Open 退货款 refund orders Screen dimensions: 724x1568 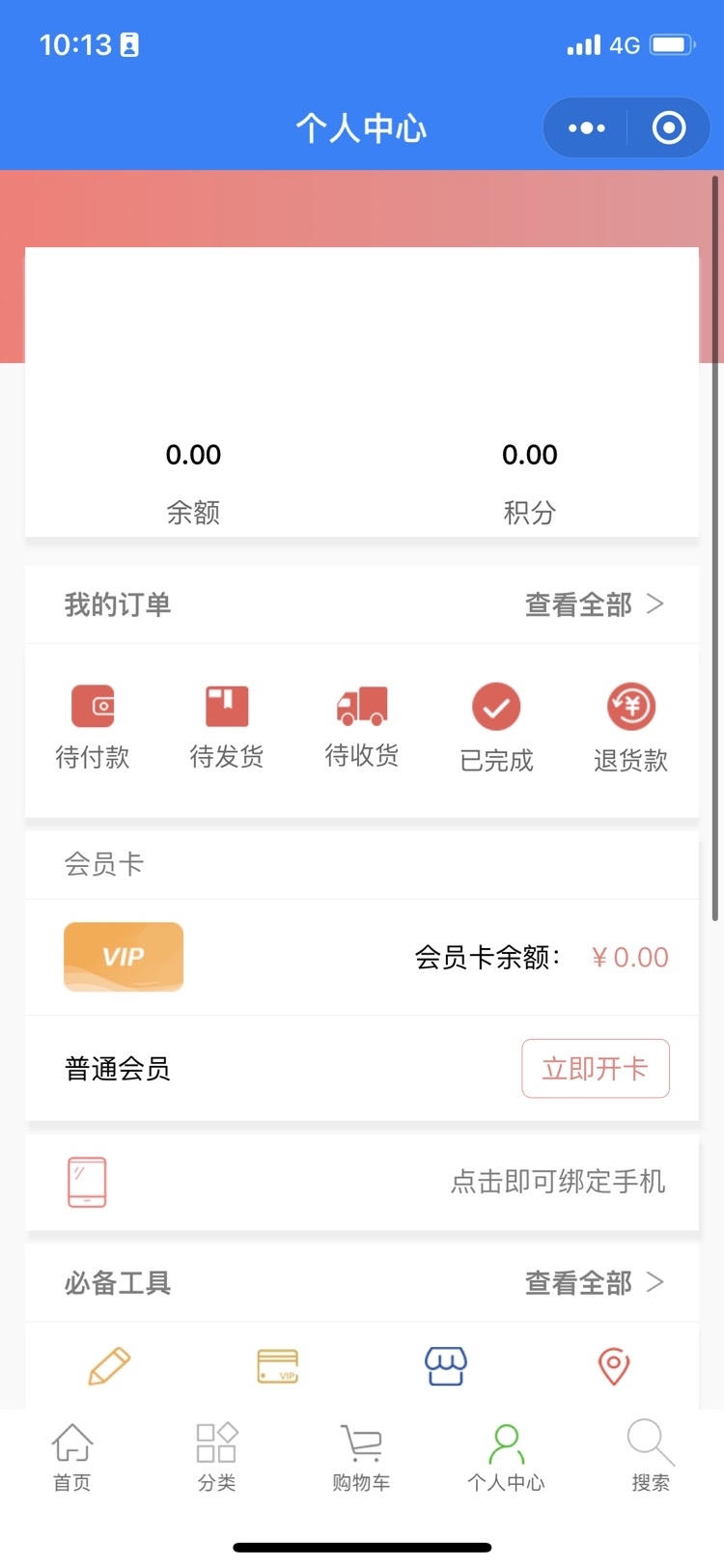(630, 727)
